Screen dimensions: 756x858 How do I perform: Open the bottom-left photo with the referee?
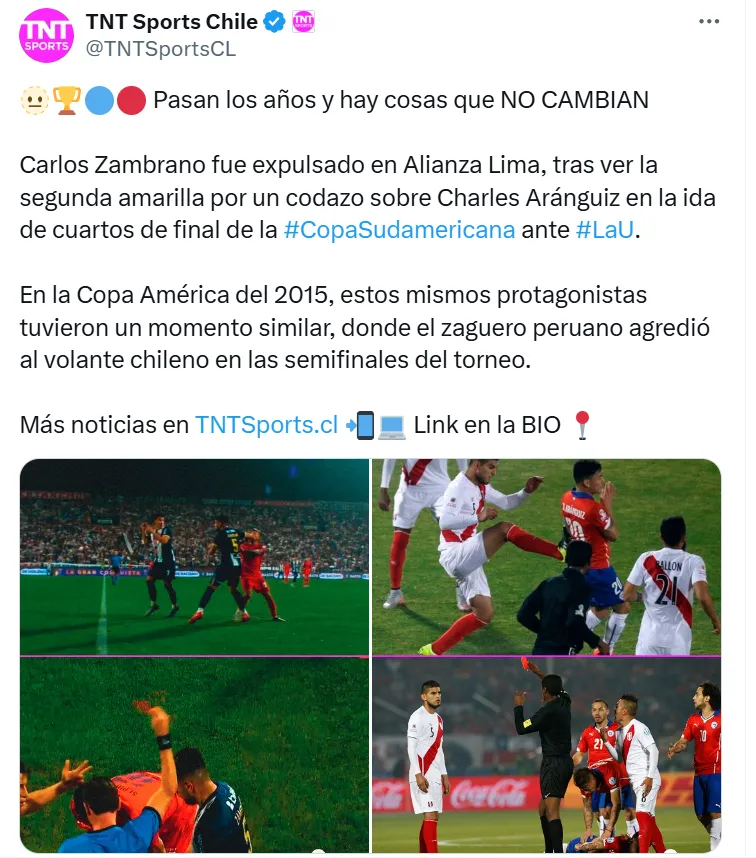[195, 755]
